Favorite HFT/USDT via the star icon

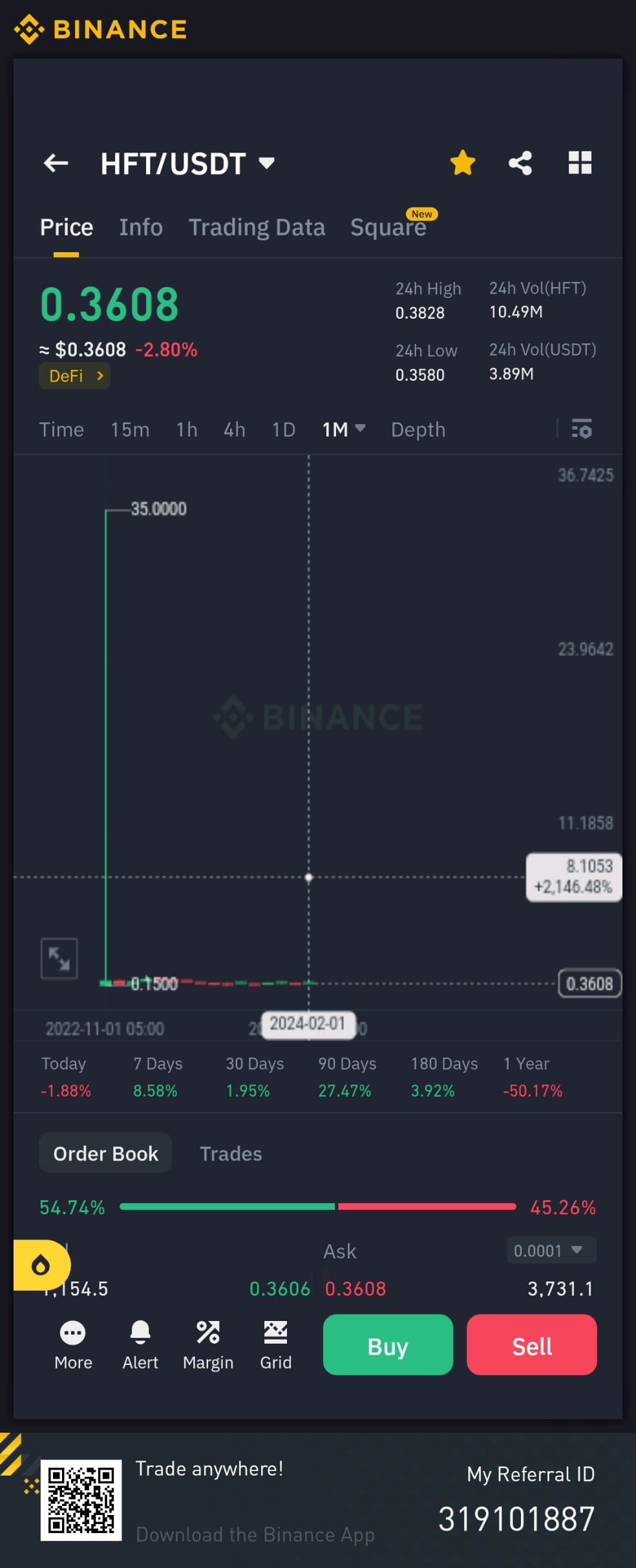(x=463, y=163)
